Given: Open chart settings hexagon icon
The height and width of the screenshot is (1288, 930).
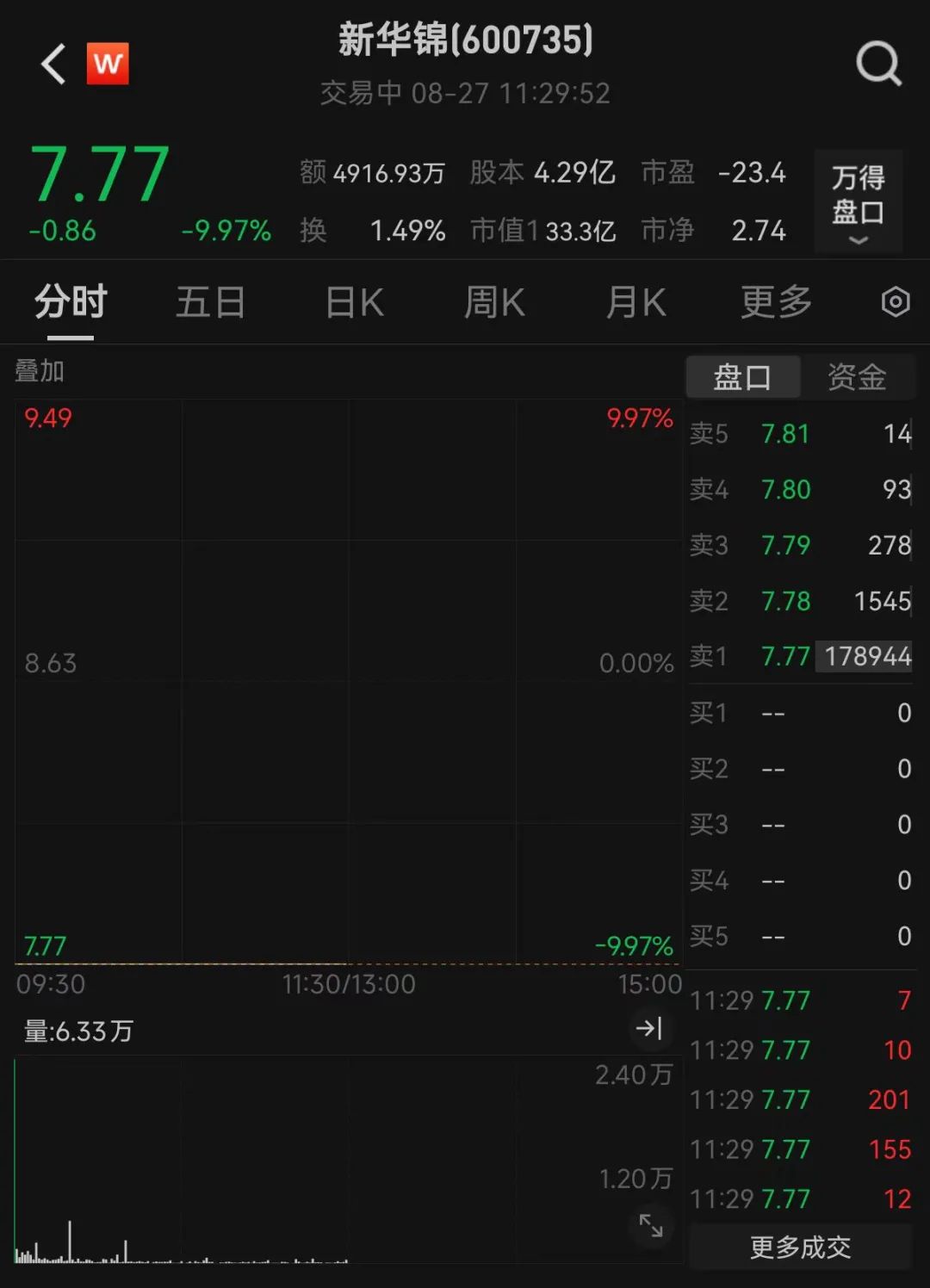Looking at the screenshot, I should pos(896,302).
